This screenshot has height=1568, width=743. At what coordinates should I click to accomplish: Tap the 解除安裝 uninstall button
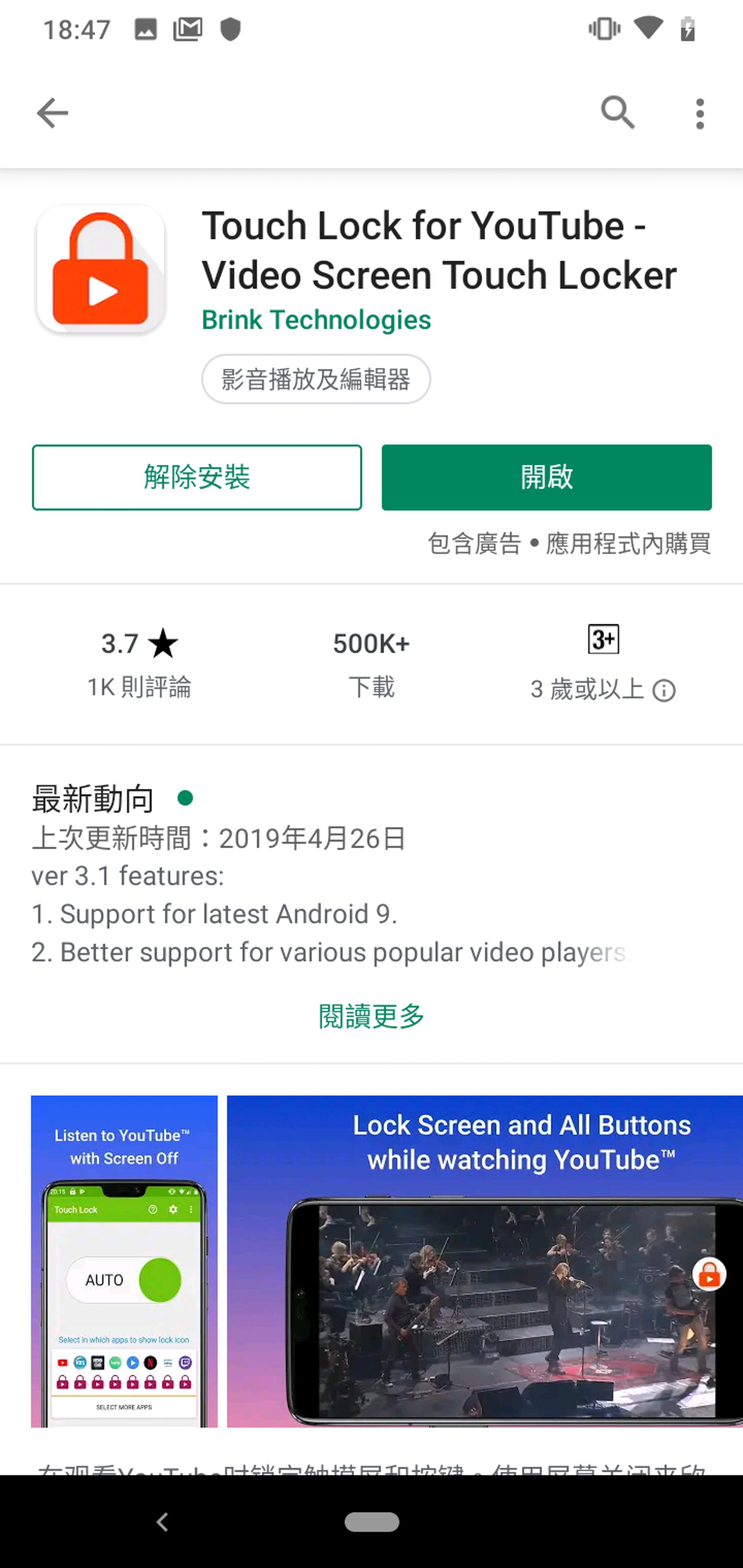click(x=197, y=477)
